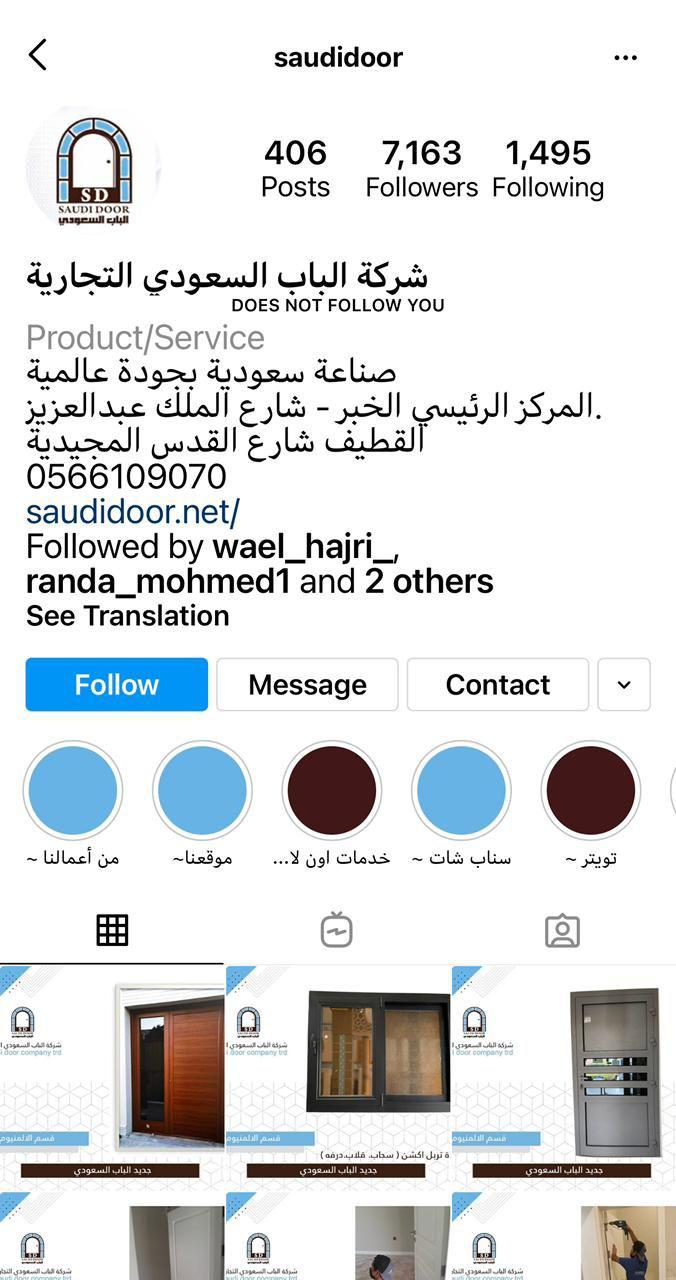Open the gray aluminum door post
This screenshot has height=1280, width=676.
pyautogui.click(x=564, y=1075)
